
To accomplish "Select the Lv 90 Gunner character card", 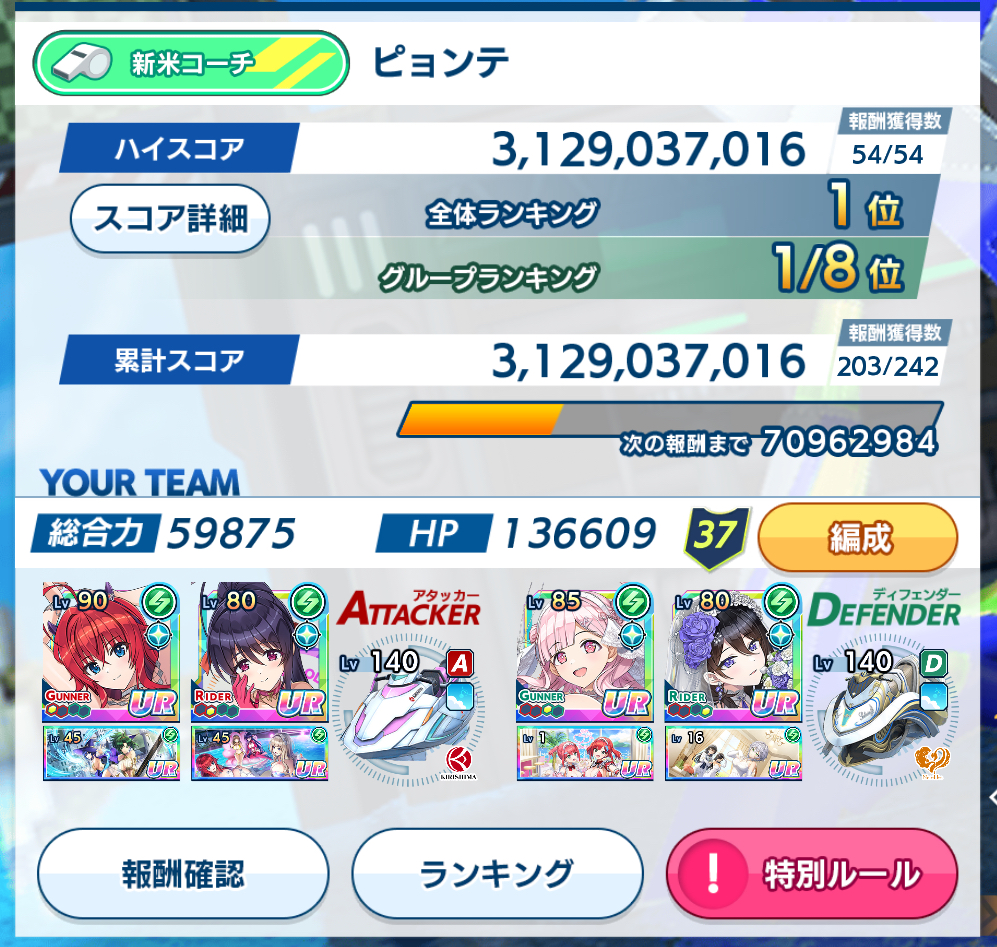I will click(x=110, y=652).
